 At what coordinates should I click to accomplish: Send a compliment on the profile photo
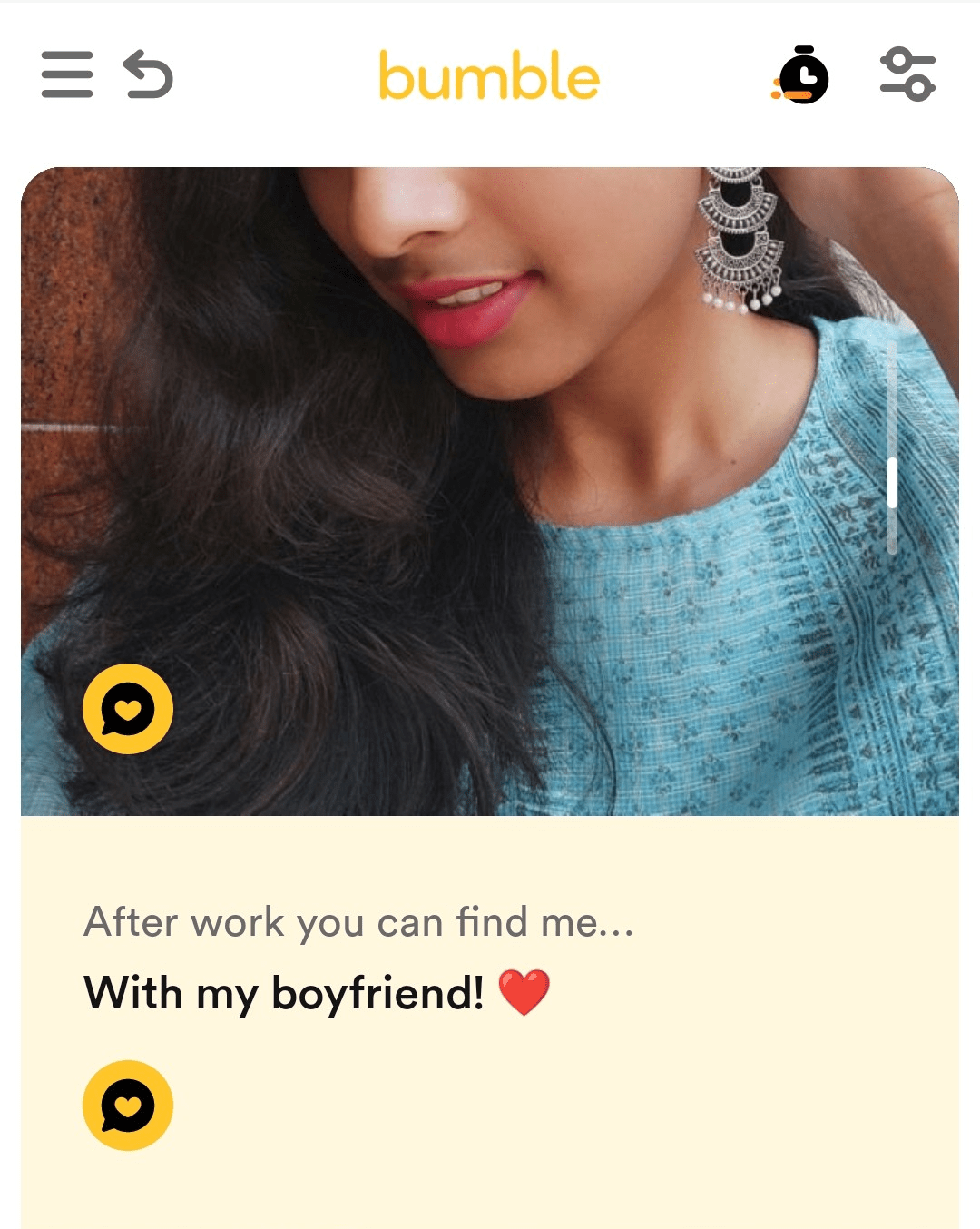(128, 709)
